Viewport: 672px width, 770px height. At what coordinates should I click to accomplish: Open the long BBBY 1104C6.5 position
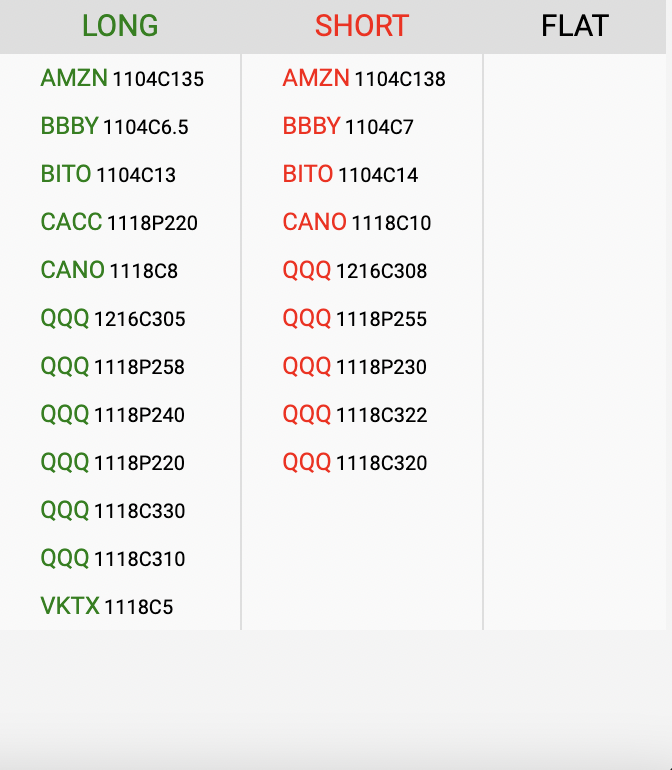(114, 126)
